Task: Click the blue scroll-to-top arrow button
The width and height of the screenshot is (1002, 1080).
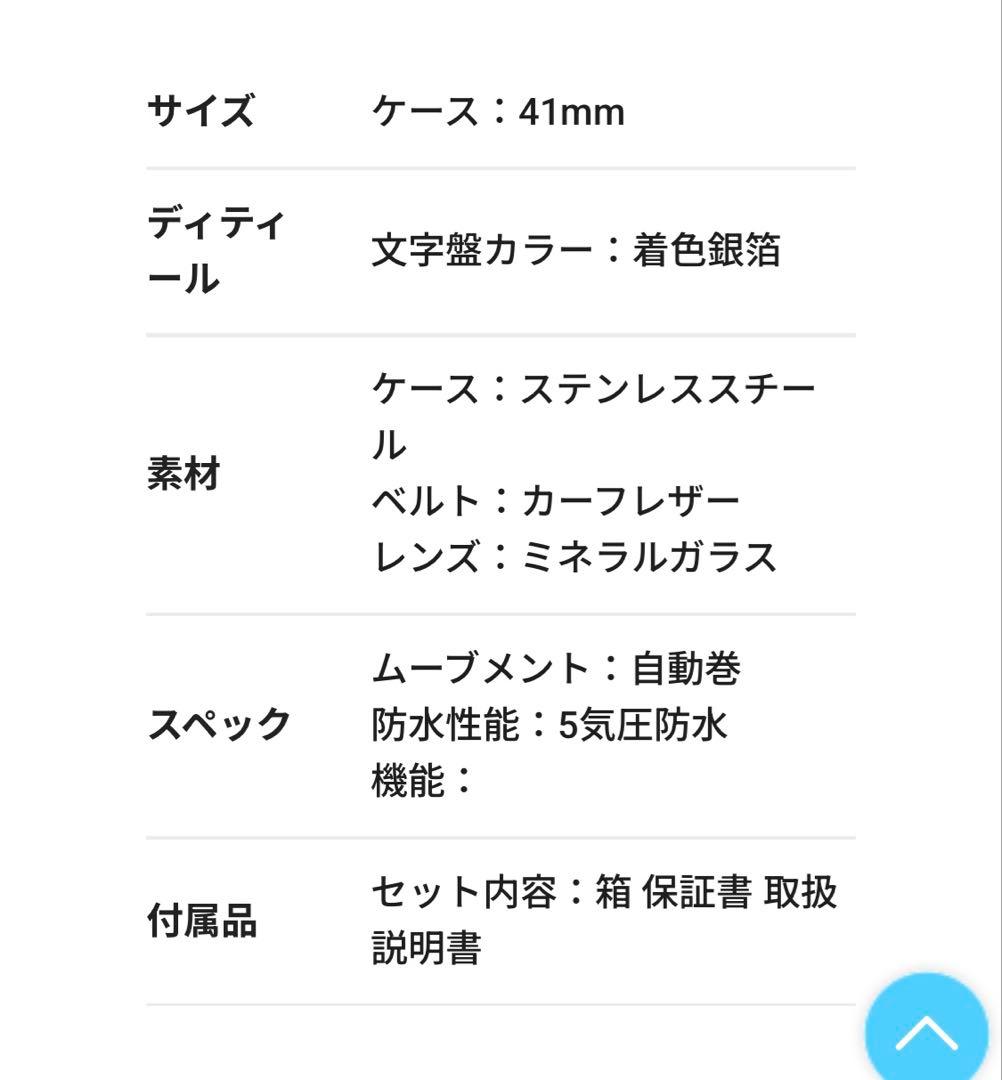Action: click(926, 1030)
